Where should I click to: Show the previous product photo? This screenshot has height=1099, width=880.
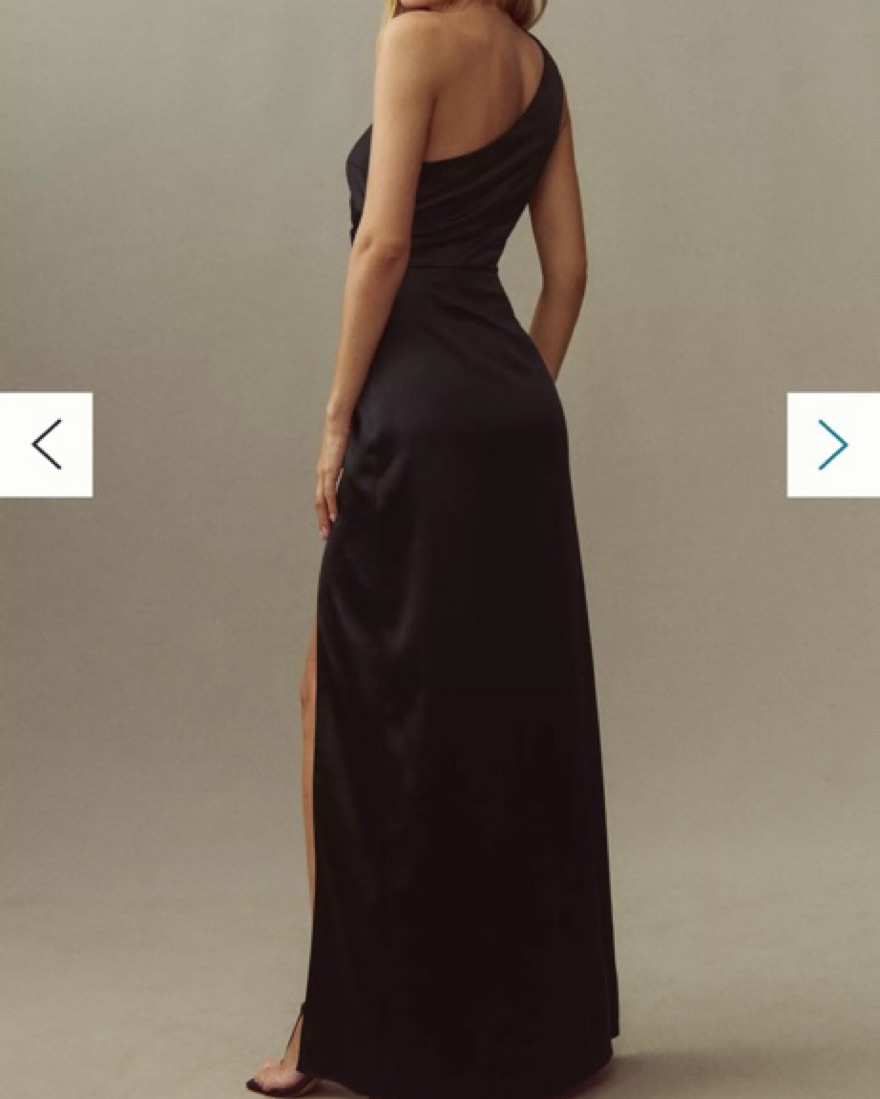click(x=46, y=445)
